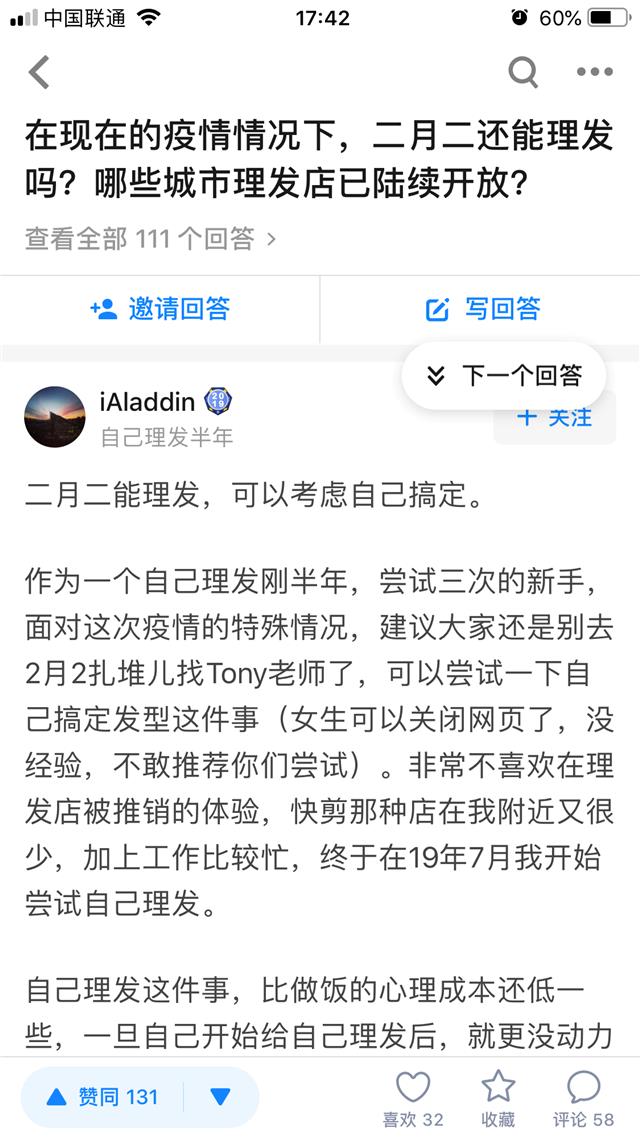The height and width of the screenshot is (1138, 640).
Task: Open the search magnifier icon
Action: 522,72
